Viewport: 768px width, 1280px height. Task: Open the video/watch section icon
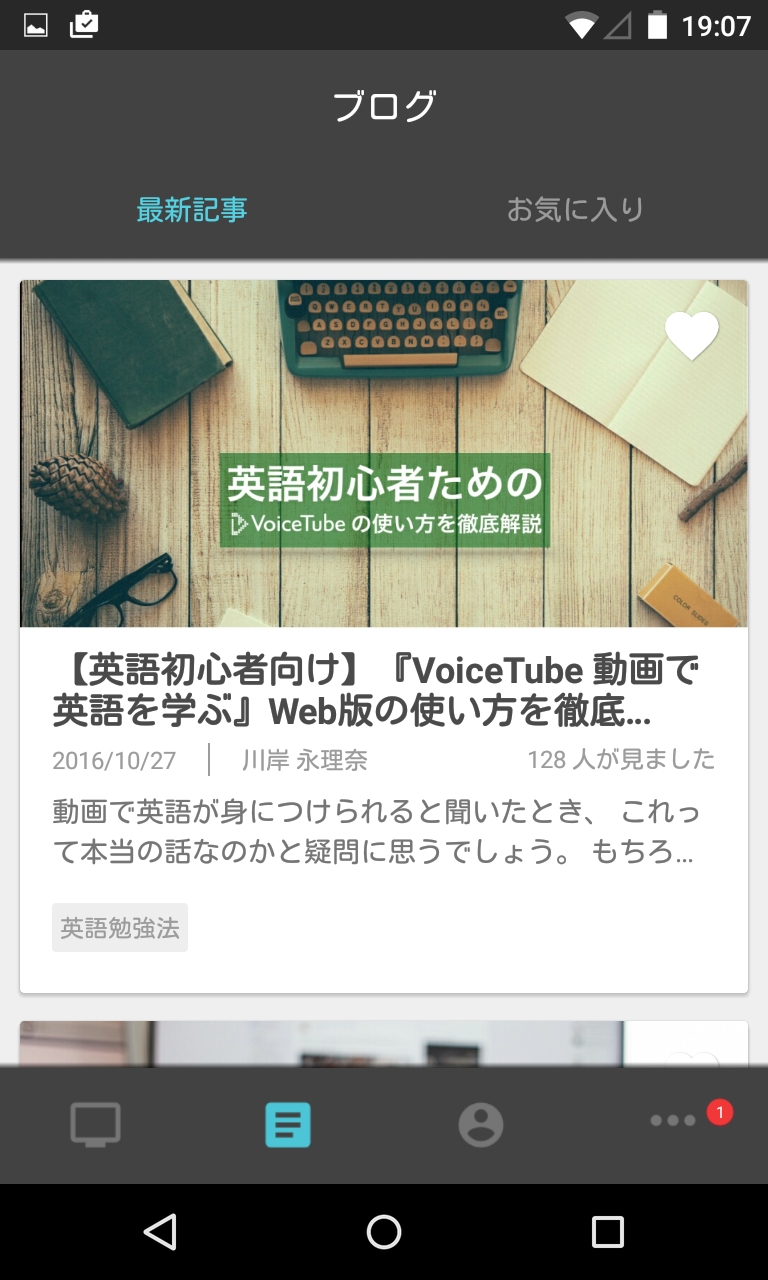tap(96, 1123)
